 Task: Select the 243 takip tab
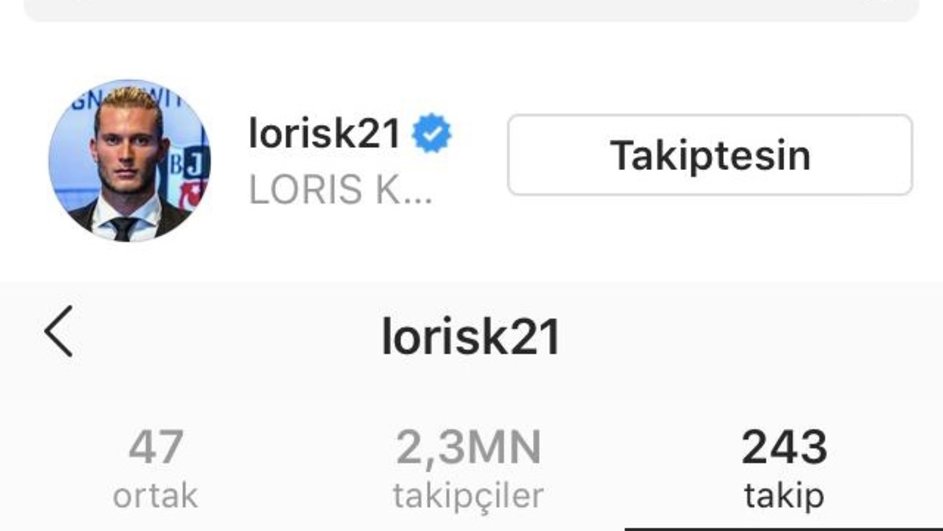784,468
